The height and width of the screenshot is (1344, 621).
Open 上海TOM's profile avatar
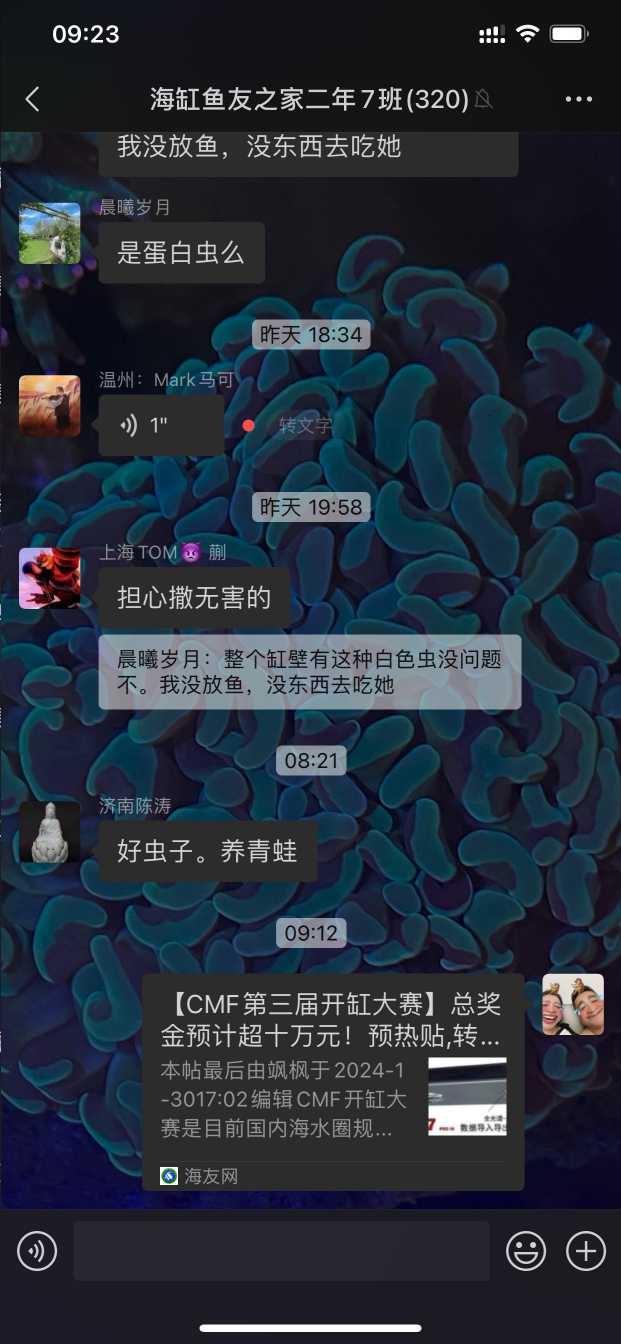[49, 578]
